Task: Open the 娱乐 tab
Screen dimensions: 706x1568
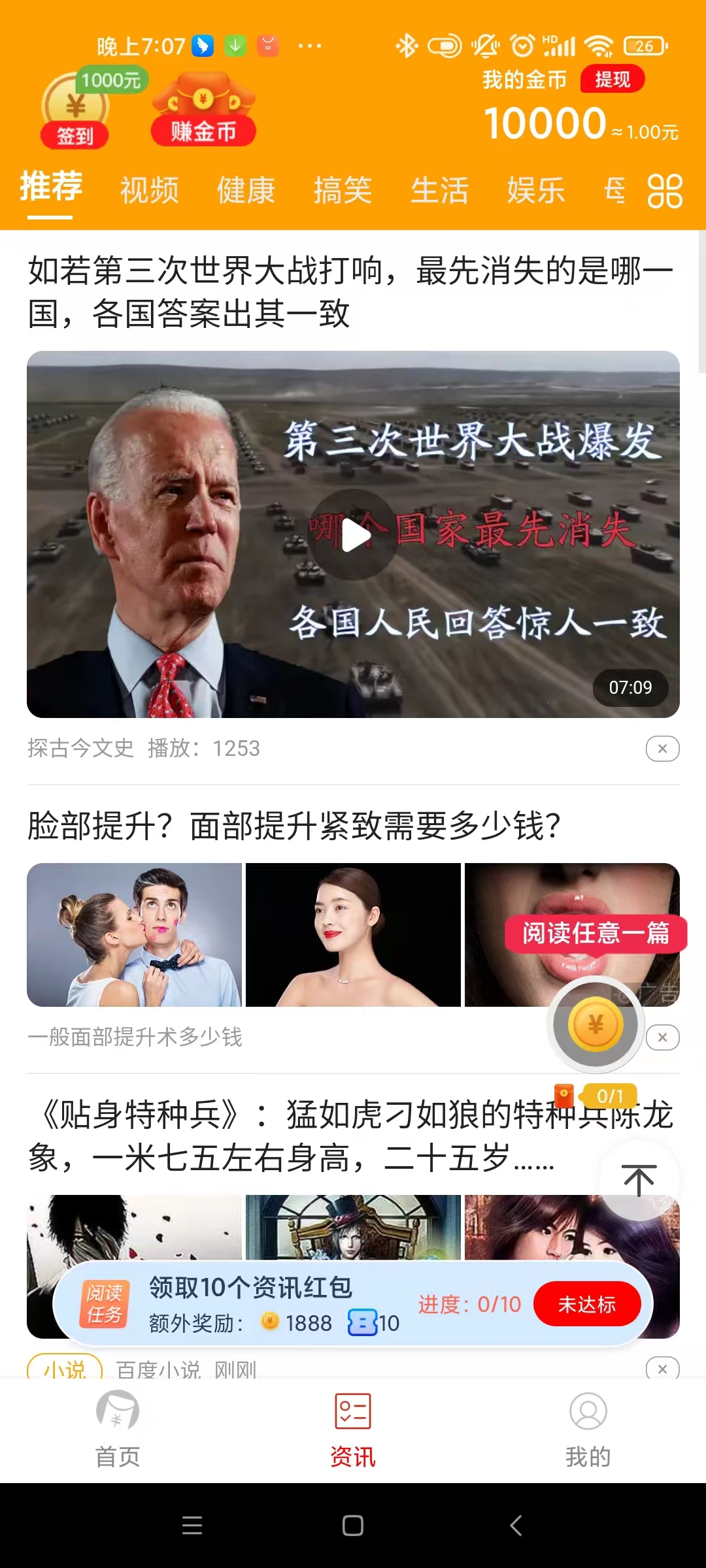Action: (536, 191)
